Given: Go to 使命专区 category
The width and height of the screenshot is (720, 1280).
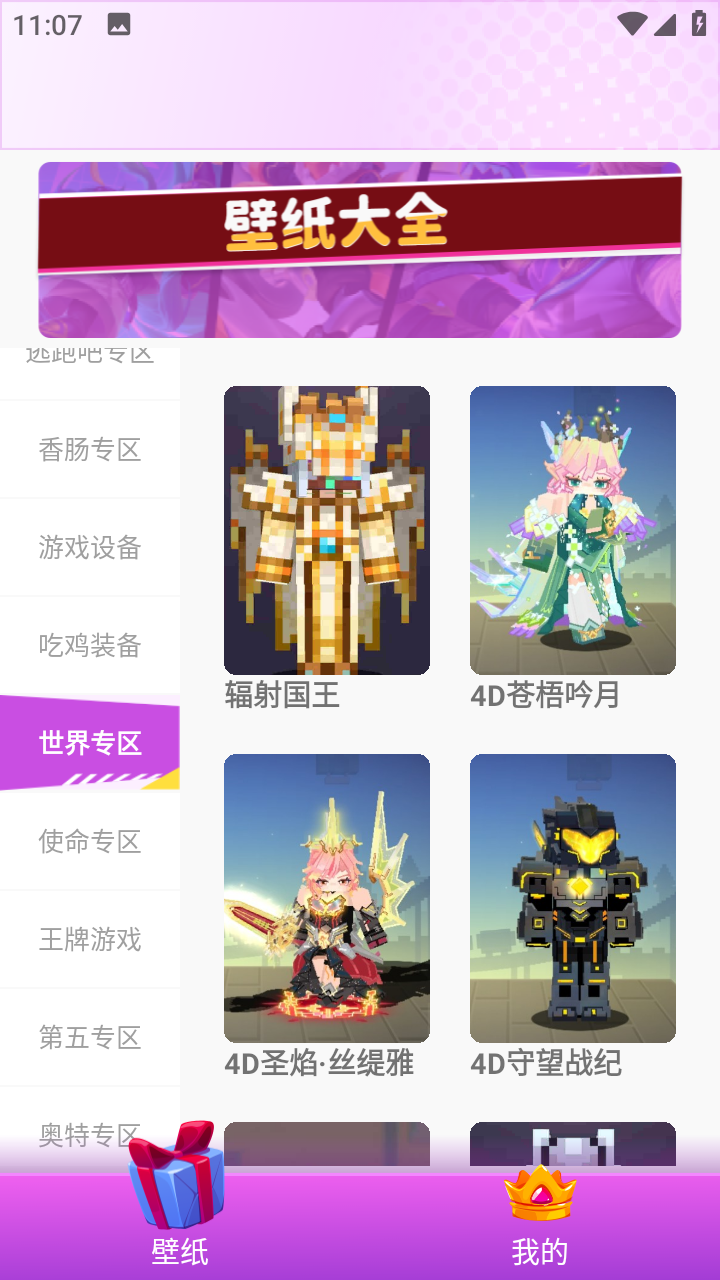Looking at the screenshot, I should coord(90,841).
